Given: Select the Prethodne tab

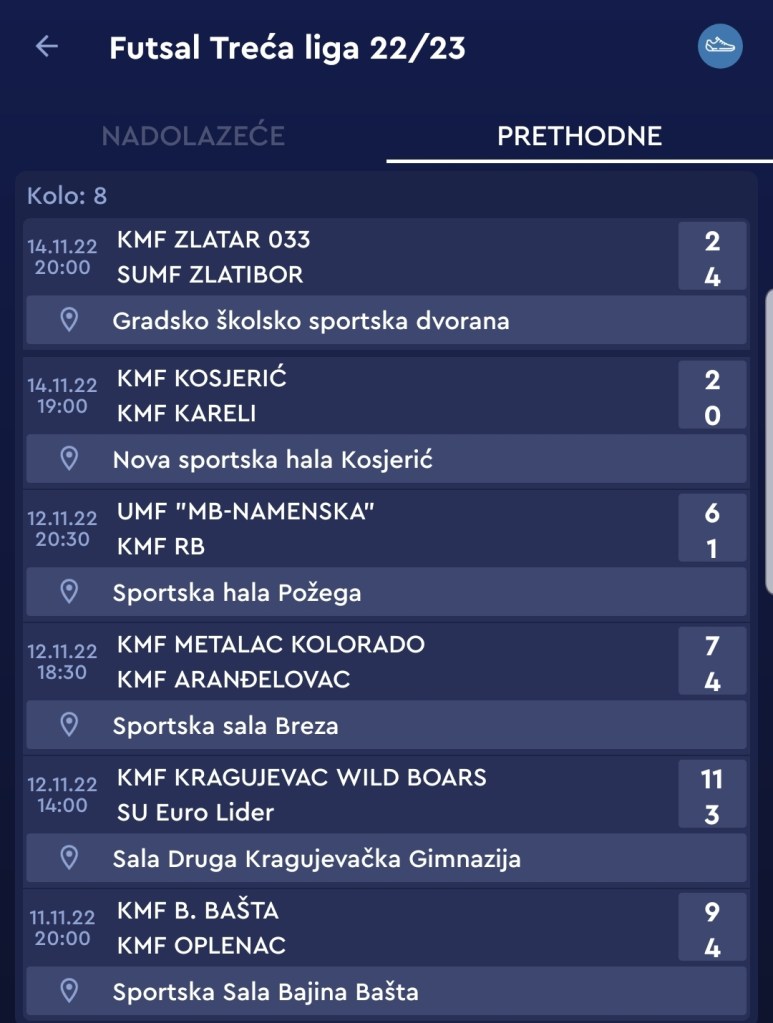Looking at the screenshot, I should (579, 136).
